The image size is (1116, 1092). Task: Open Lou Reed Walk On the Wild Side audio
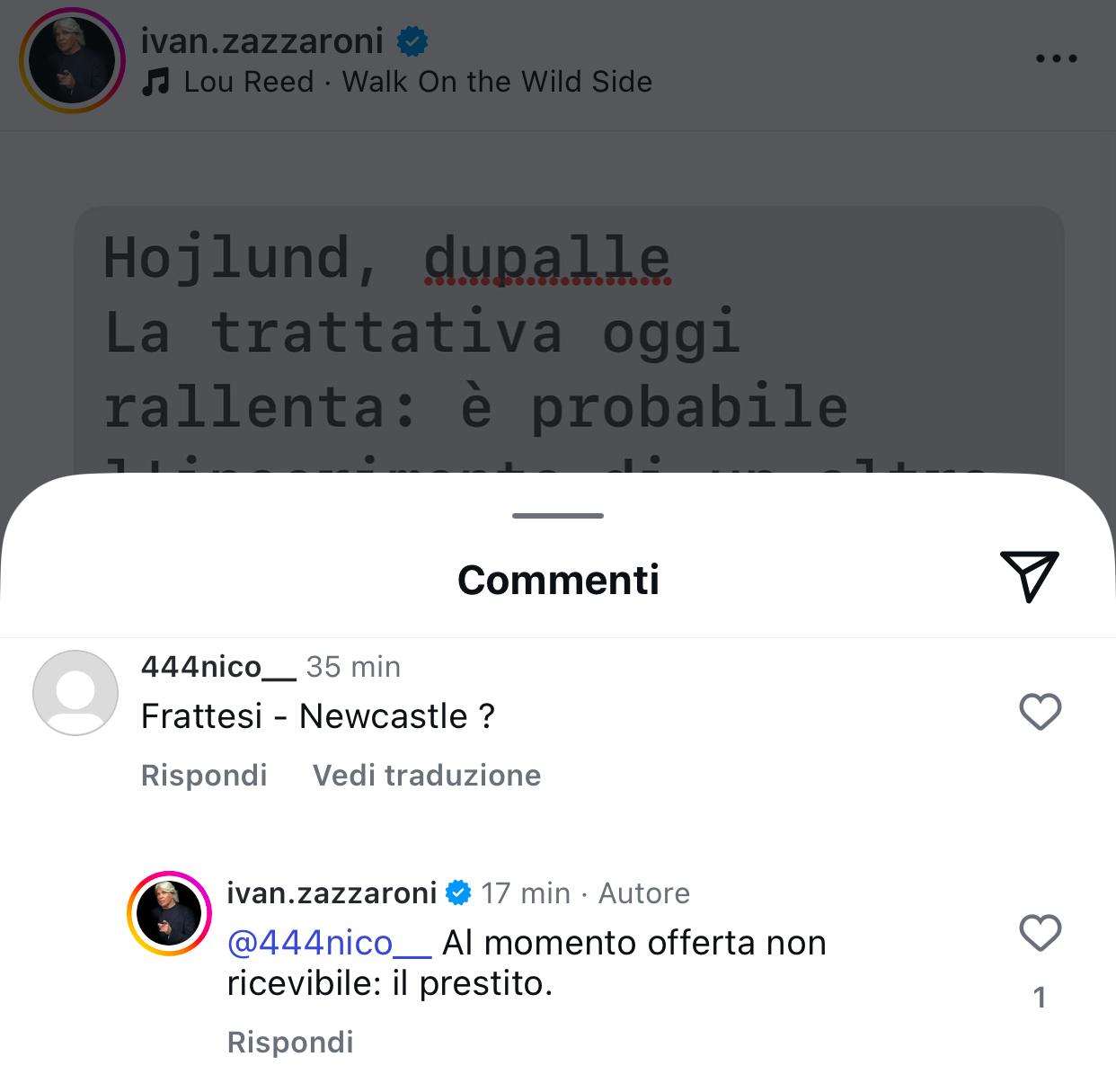coord(417,82)
